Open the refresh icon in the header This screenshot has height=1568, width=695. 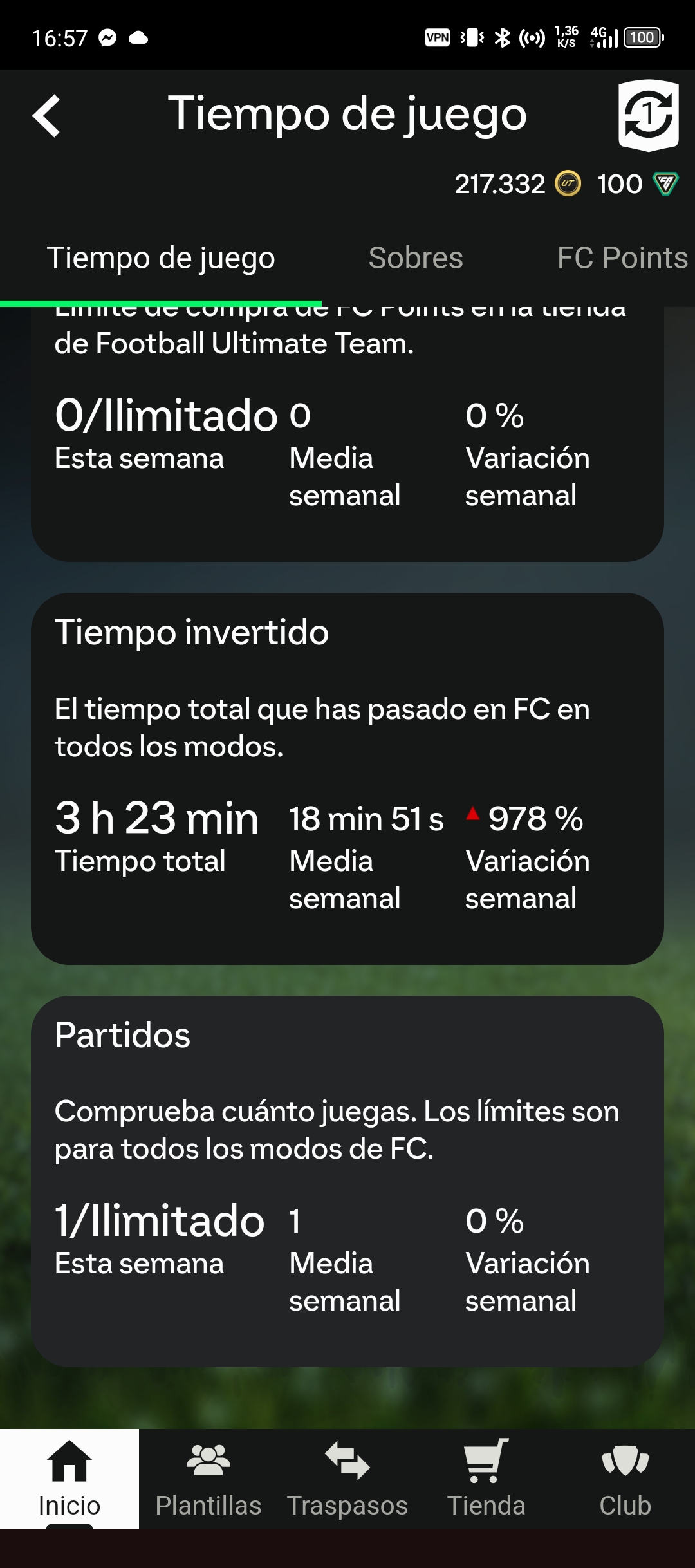(648, 115)
